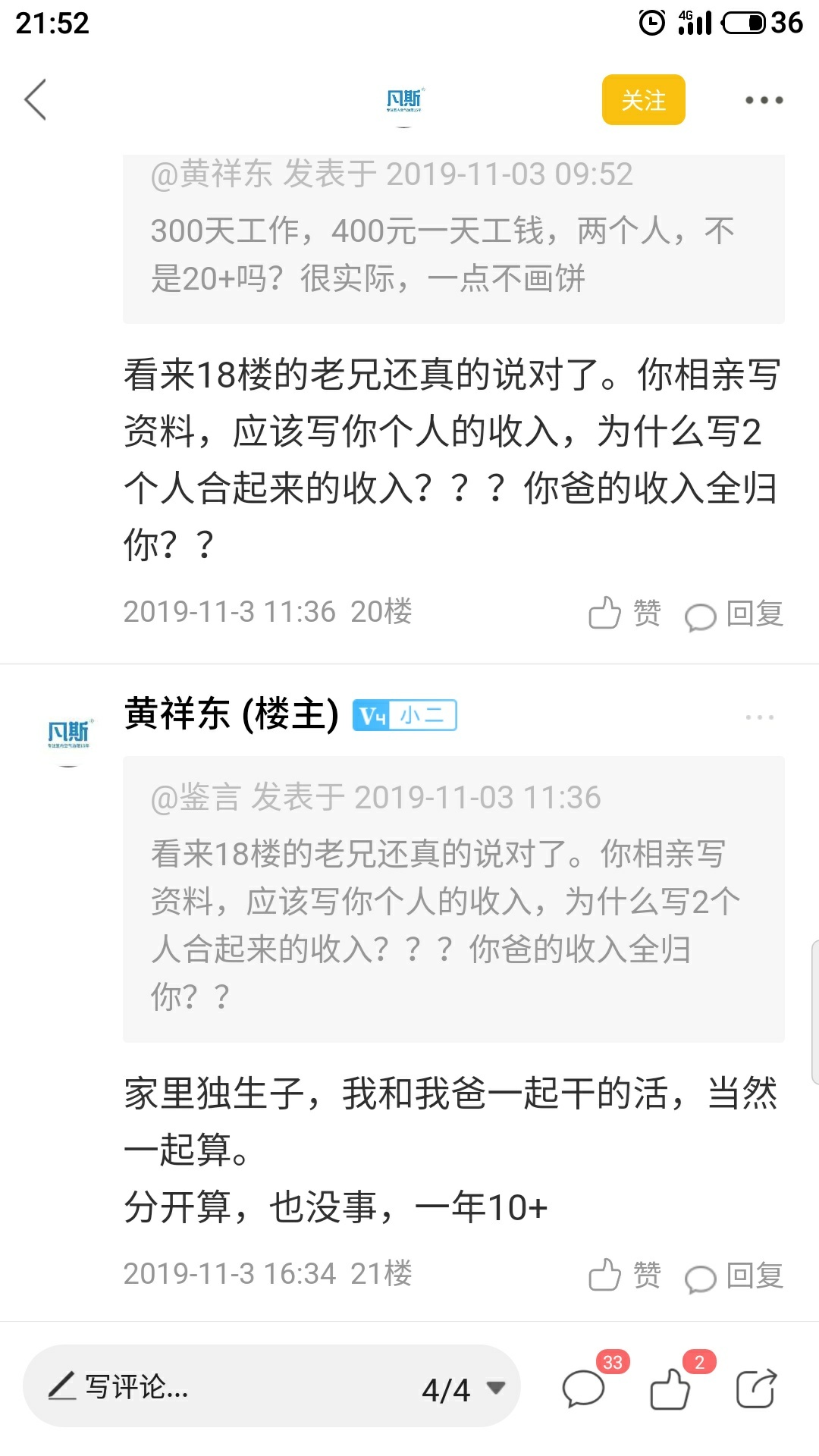Reply to the 21楼 comment
The image size is (819, 1456).
pyautogui.click(x=734, y=1276)
